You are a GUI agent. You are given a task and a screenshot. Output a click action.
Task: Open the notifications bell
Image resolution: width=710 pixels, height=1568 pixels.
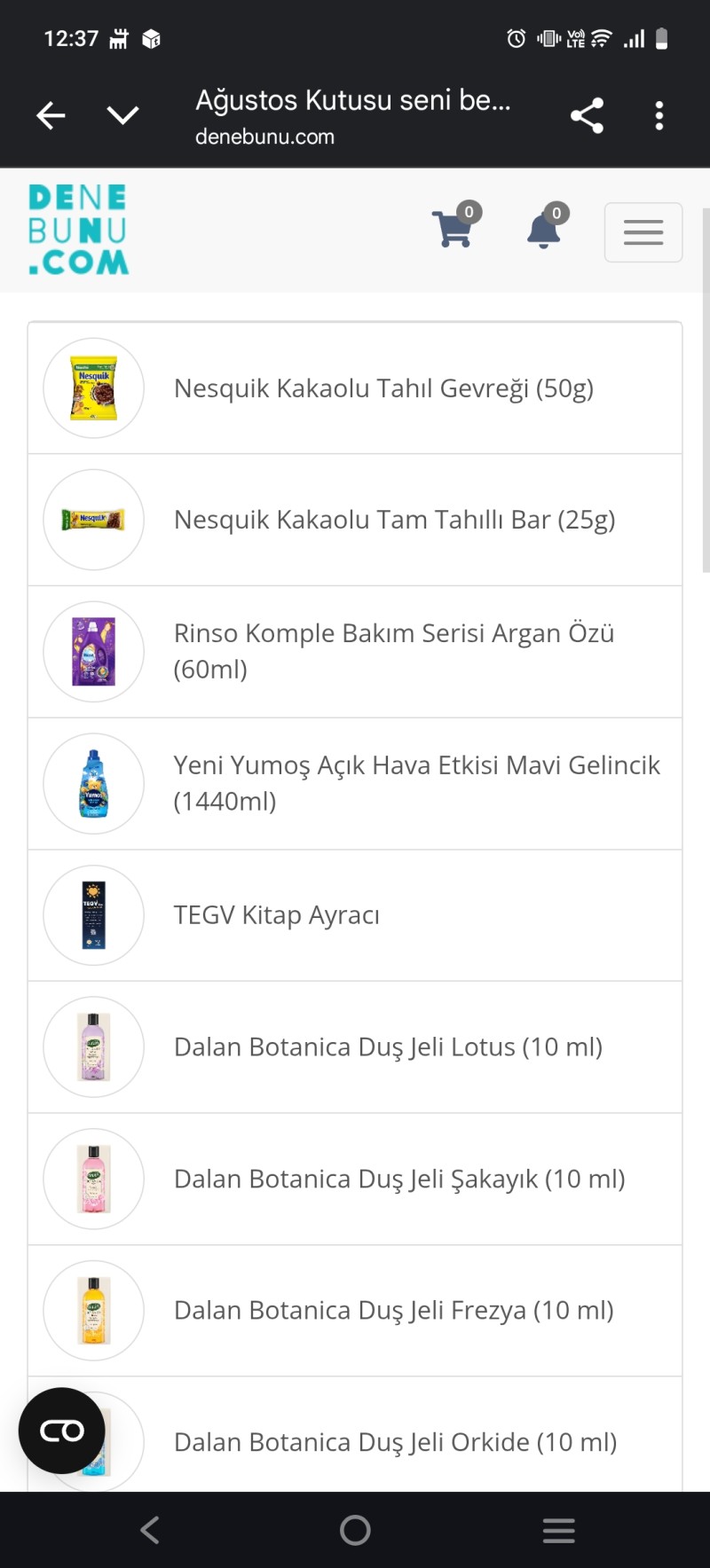click(544, 231)
